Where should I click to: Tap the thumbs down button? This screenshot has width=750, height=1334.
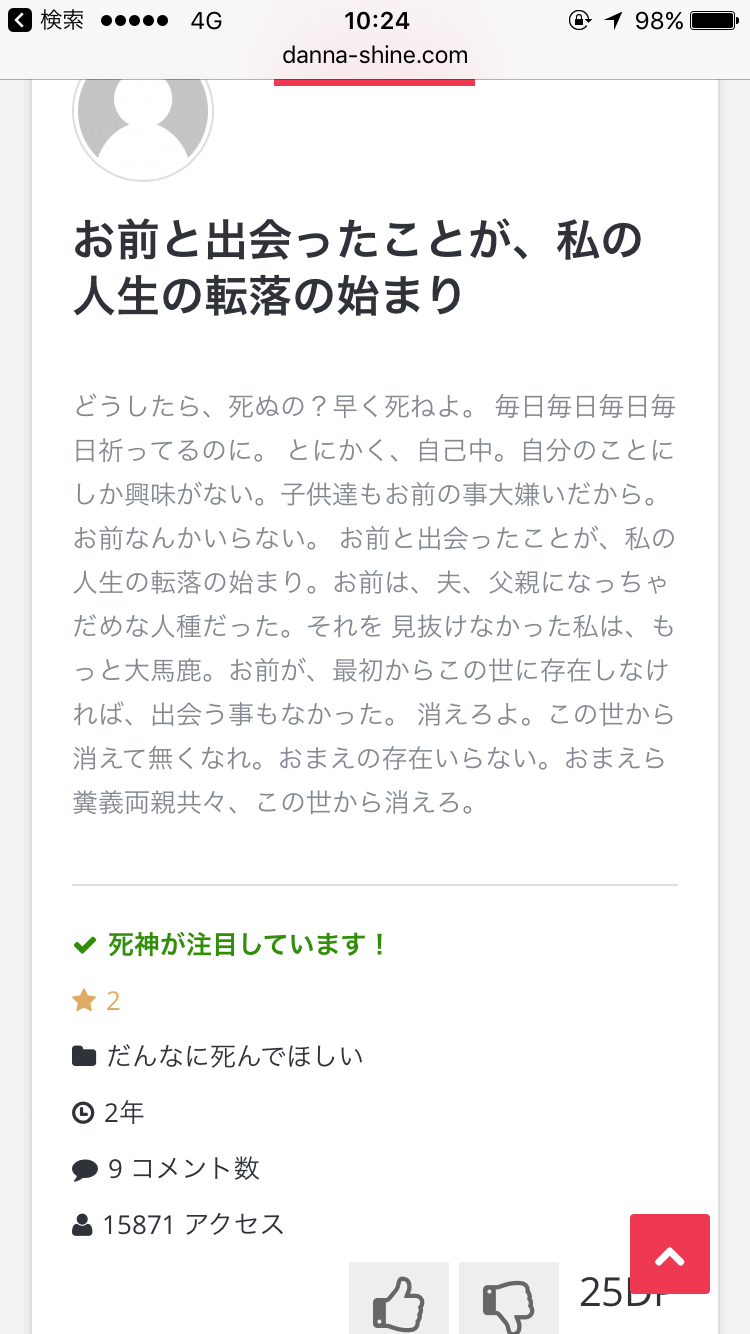[x=508, y=1300]
